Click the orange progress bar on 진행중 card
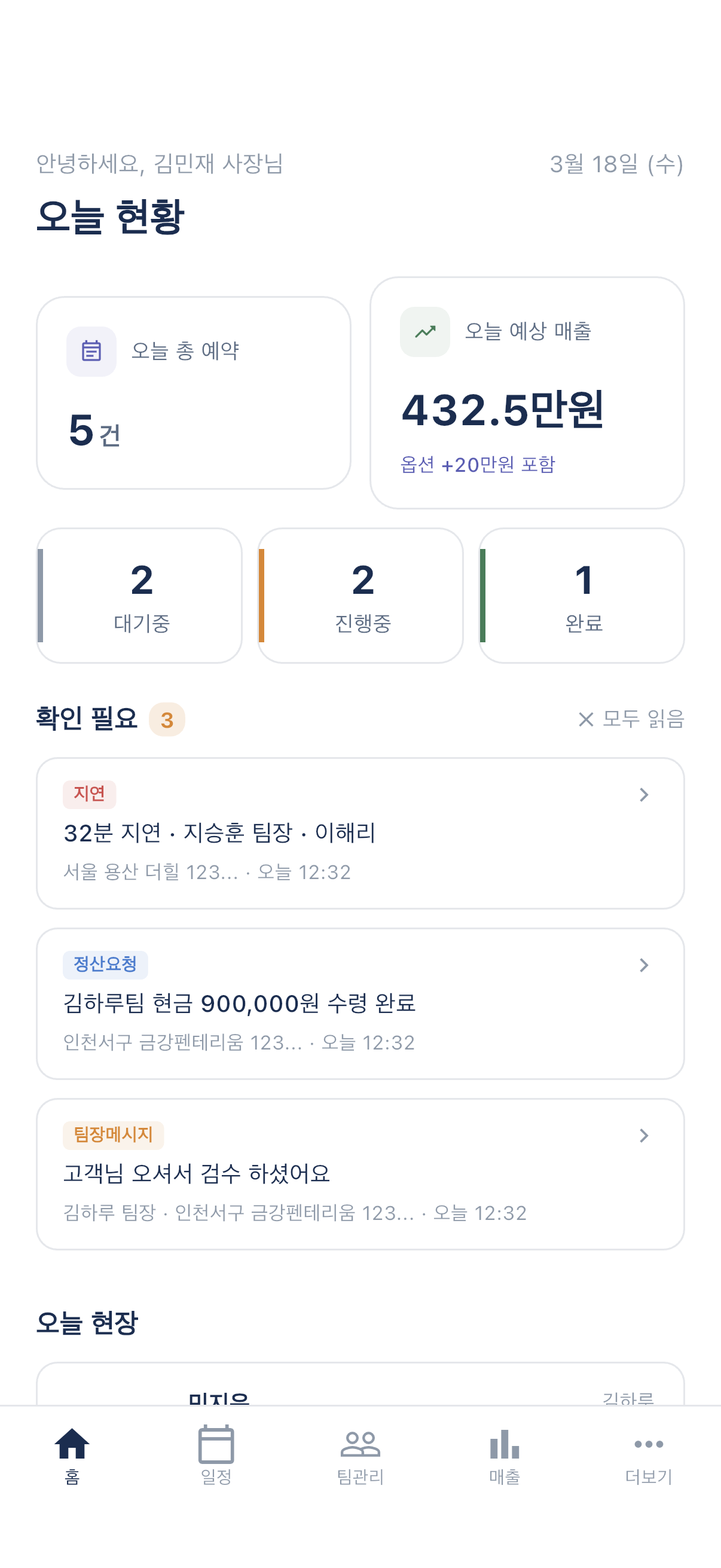Screen dimensions: 721x1568 (261, 596)
